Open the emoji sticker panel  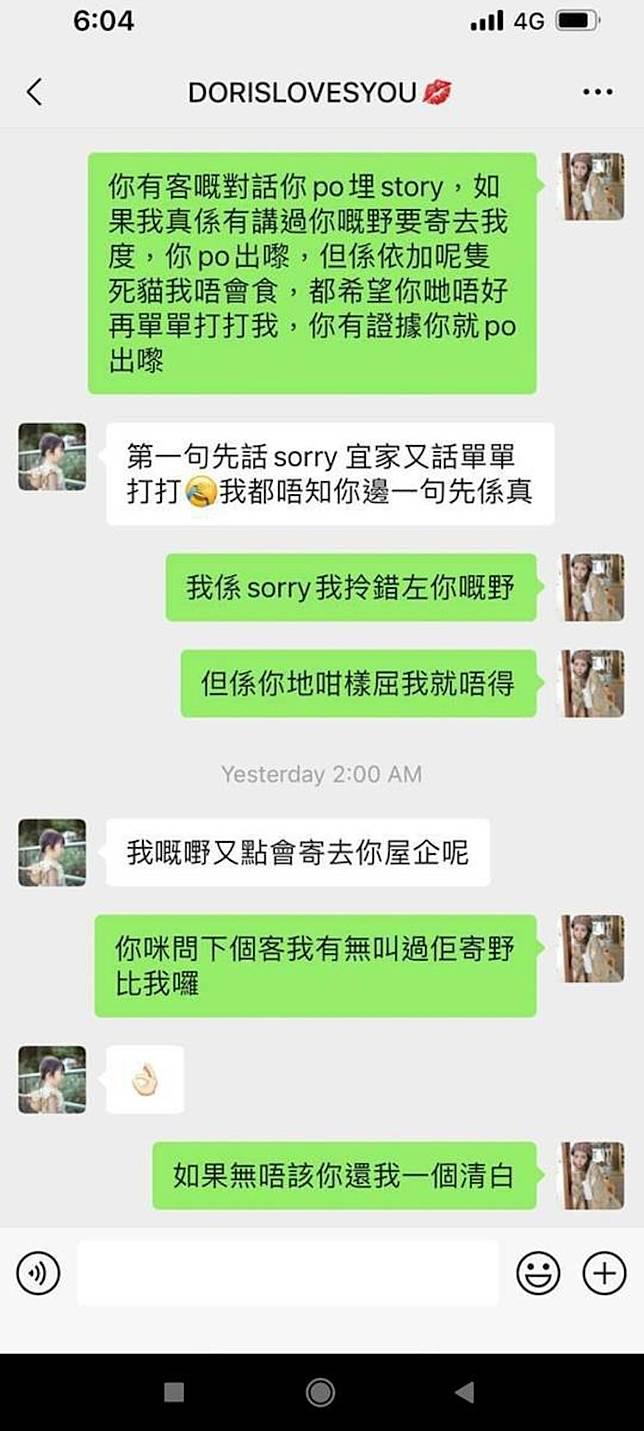537,1273
